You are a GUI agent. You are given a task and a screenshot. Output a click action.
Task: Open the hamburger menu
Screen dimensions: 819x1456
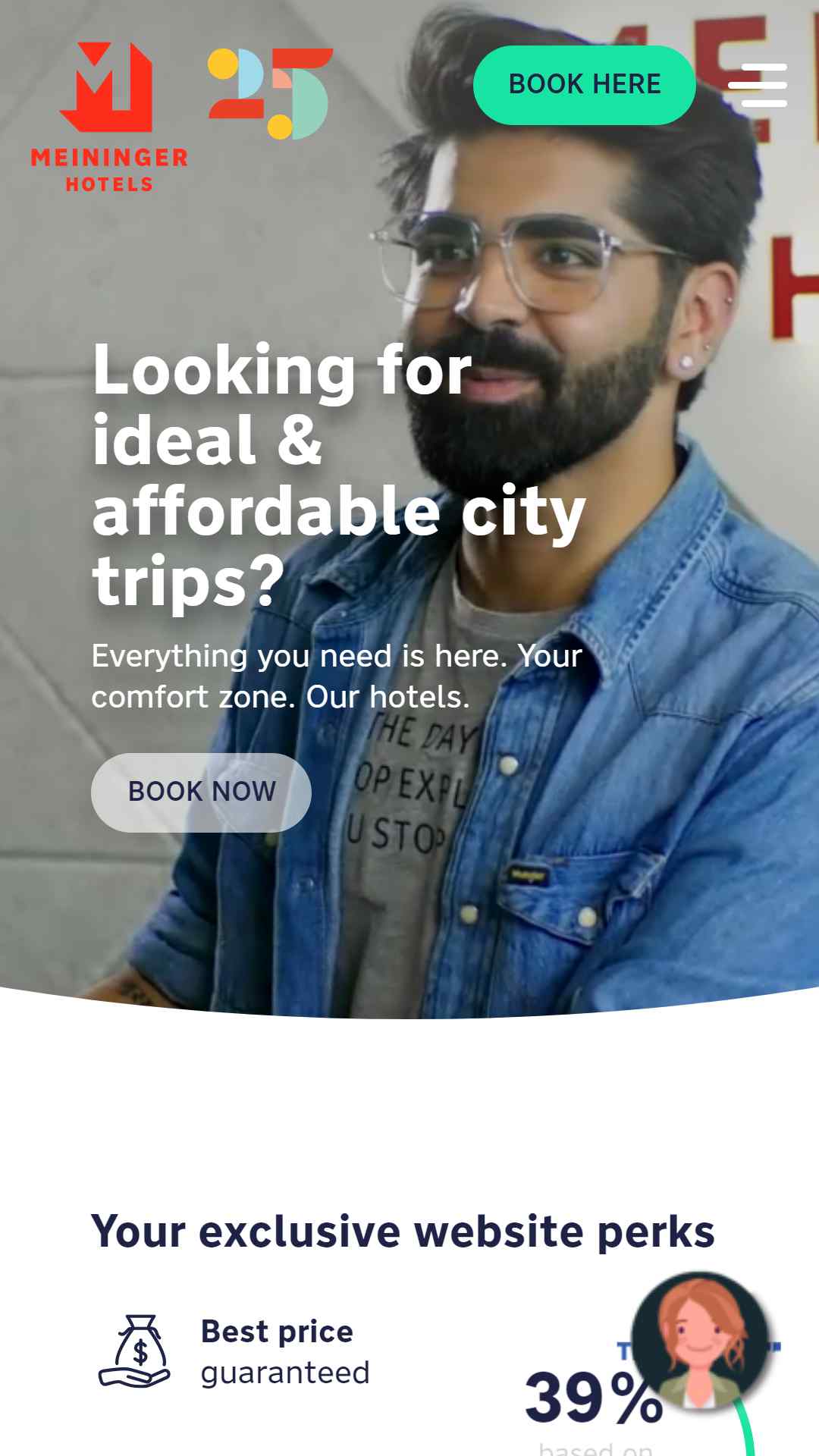click(757, 85)
